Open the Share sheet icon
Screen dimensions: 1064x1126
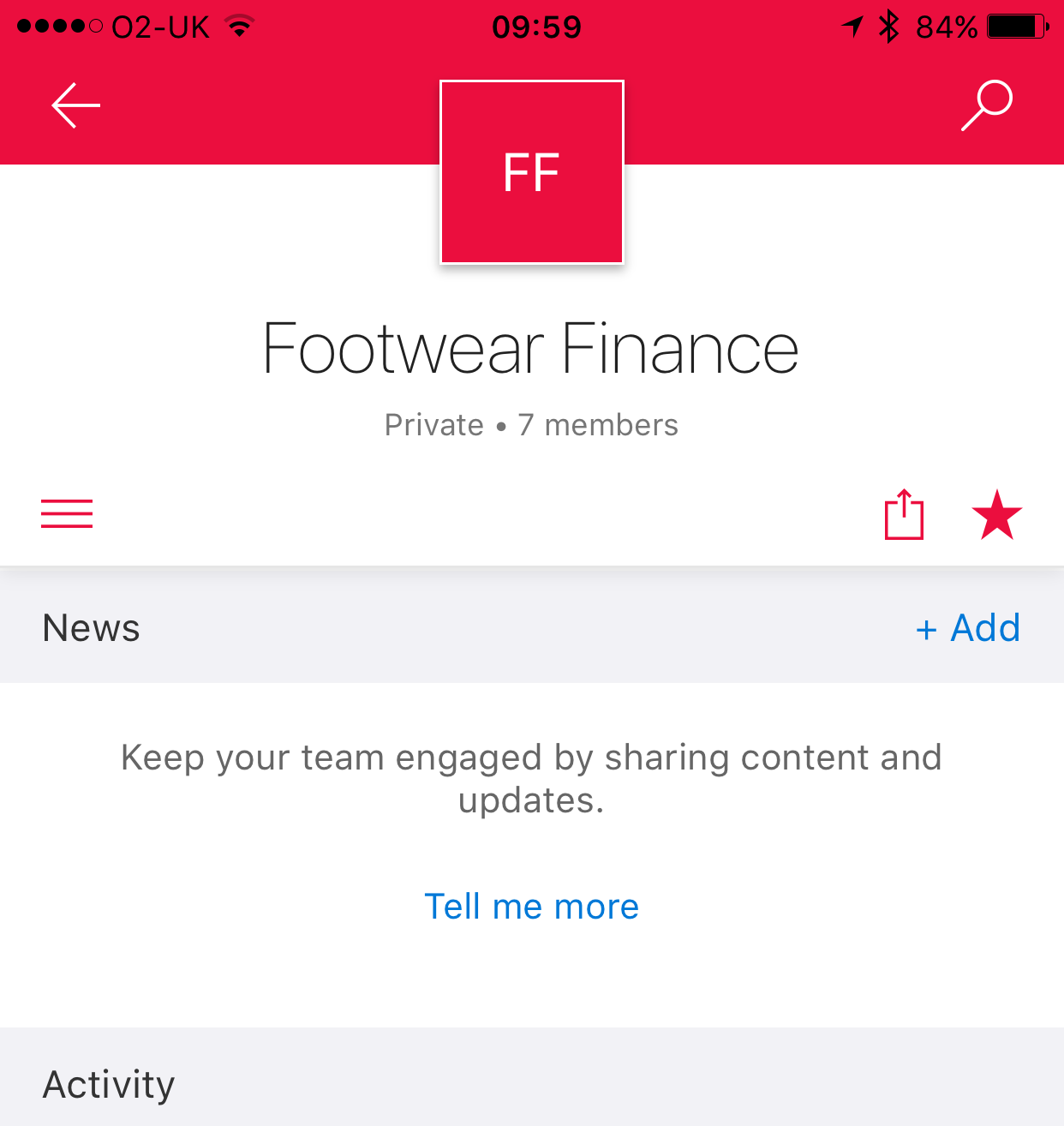[903, 514]
